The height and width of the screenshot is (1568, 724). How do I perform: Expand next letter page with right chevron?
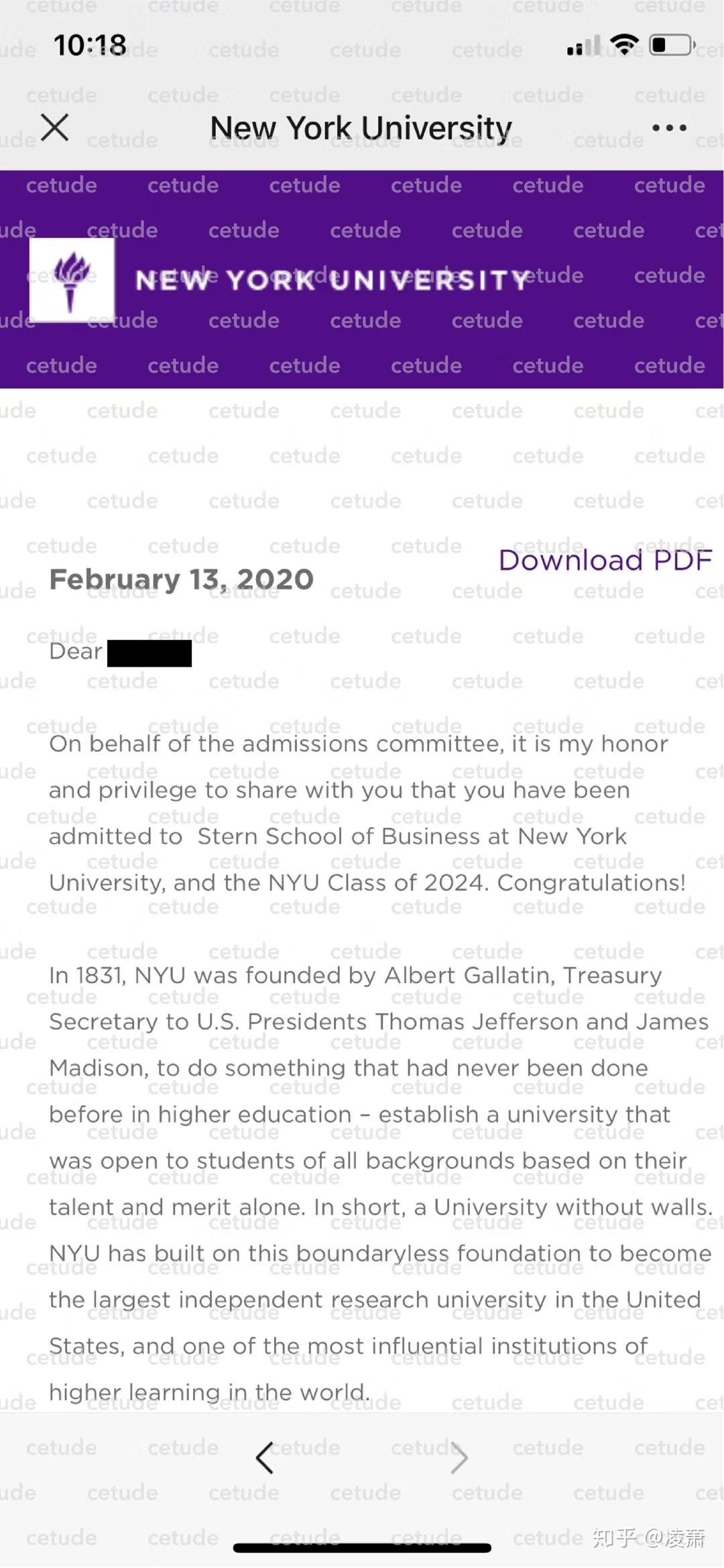tap(460, 1457)
